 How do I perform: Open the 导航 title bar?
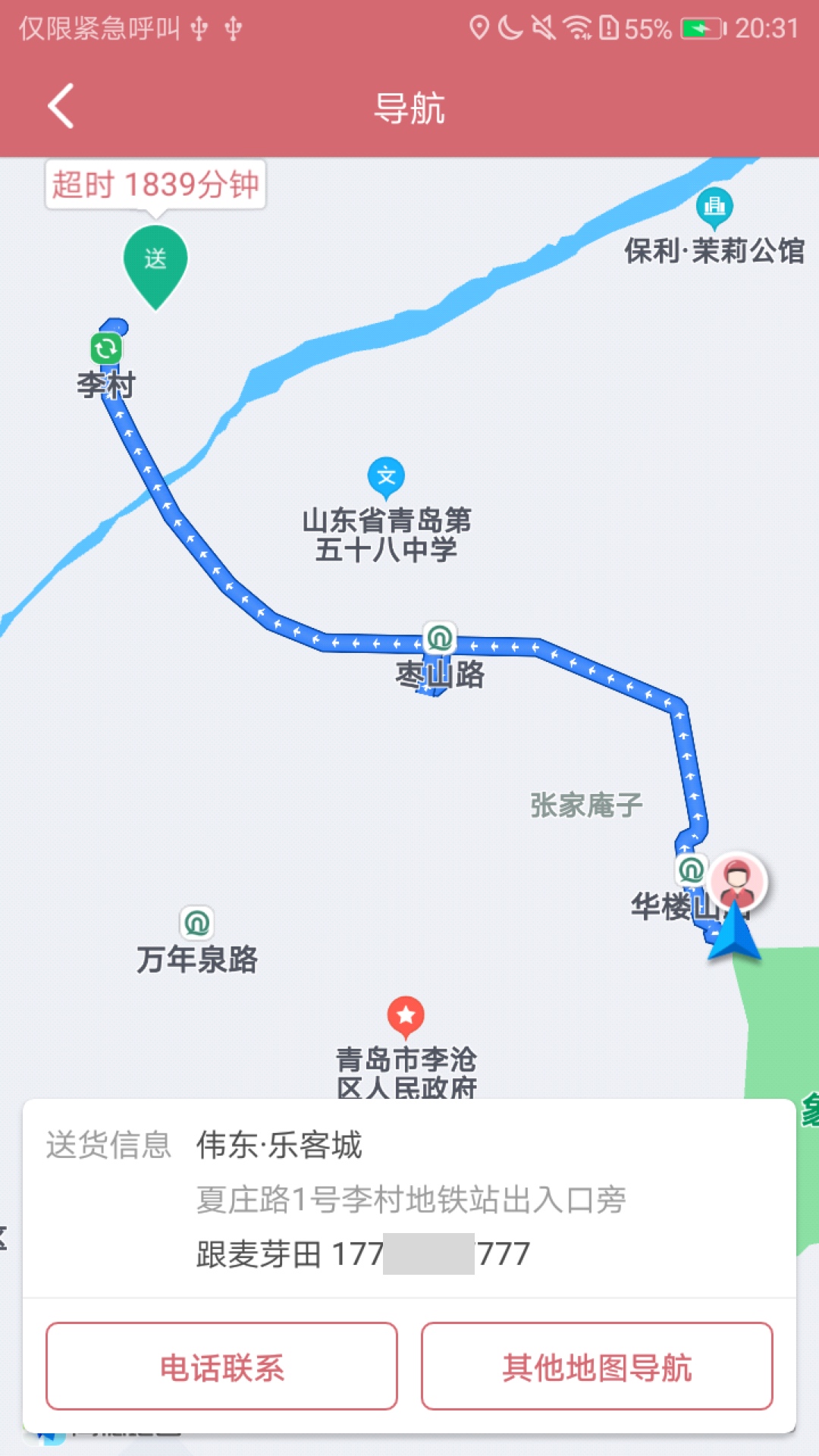tap(409, 106)
